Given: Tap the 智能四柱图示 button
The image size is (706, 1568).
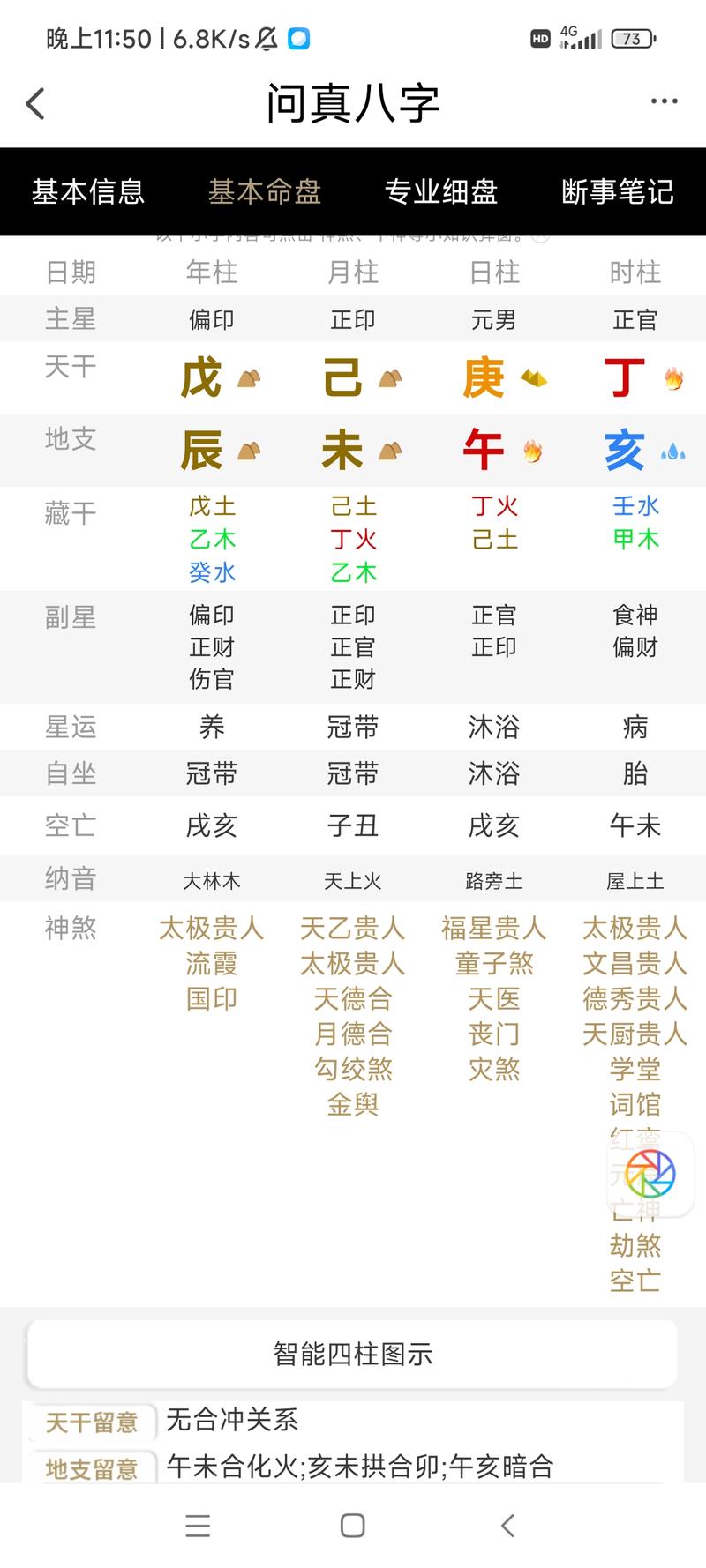Looking at the screenshot, I should 353,1353.
